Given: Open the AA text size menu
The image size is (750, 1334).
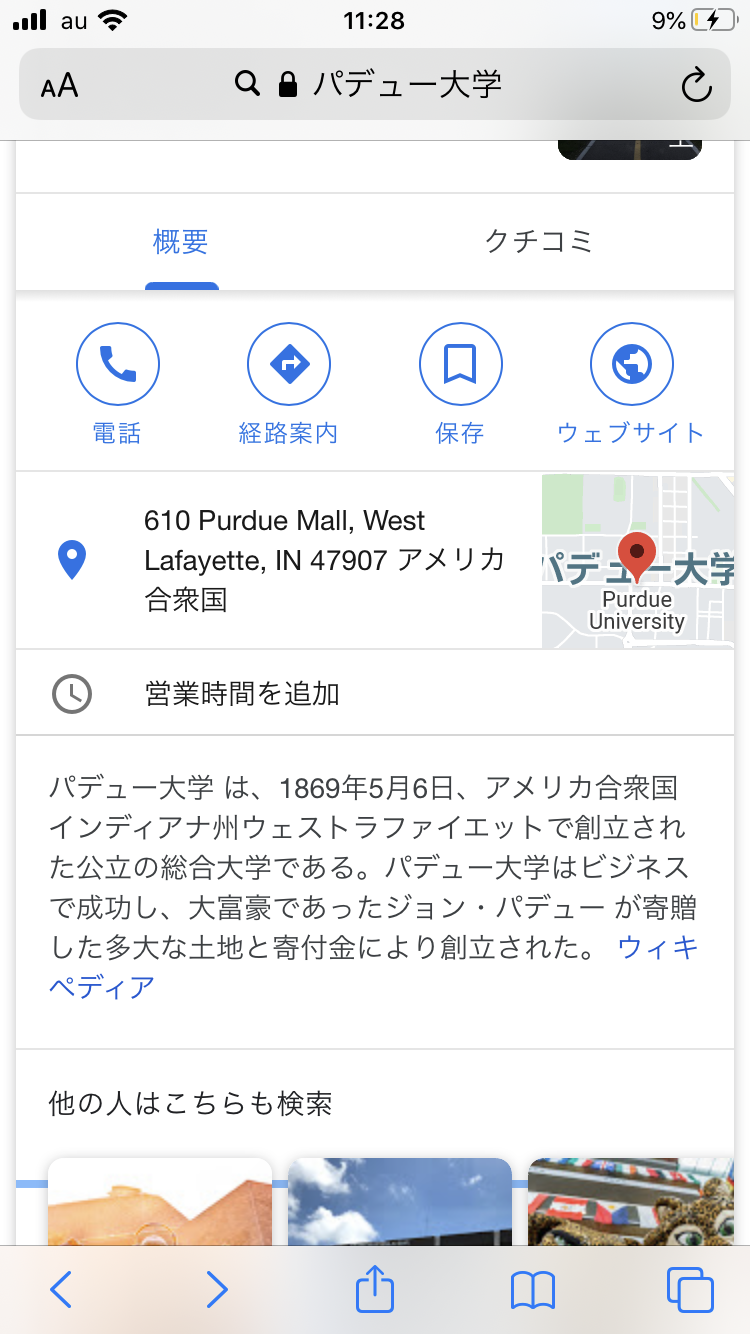Looking at the screenshot, I should pos(60,85).
